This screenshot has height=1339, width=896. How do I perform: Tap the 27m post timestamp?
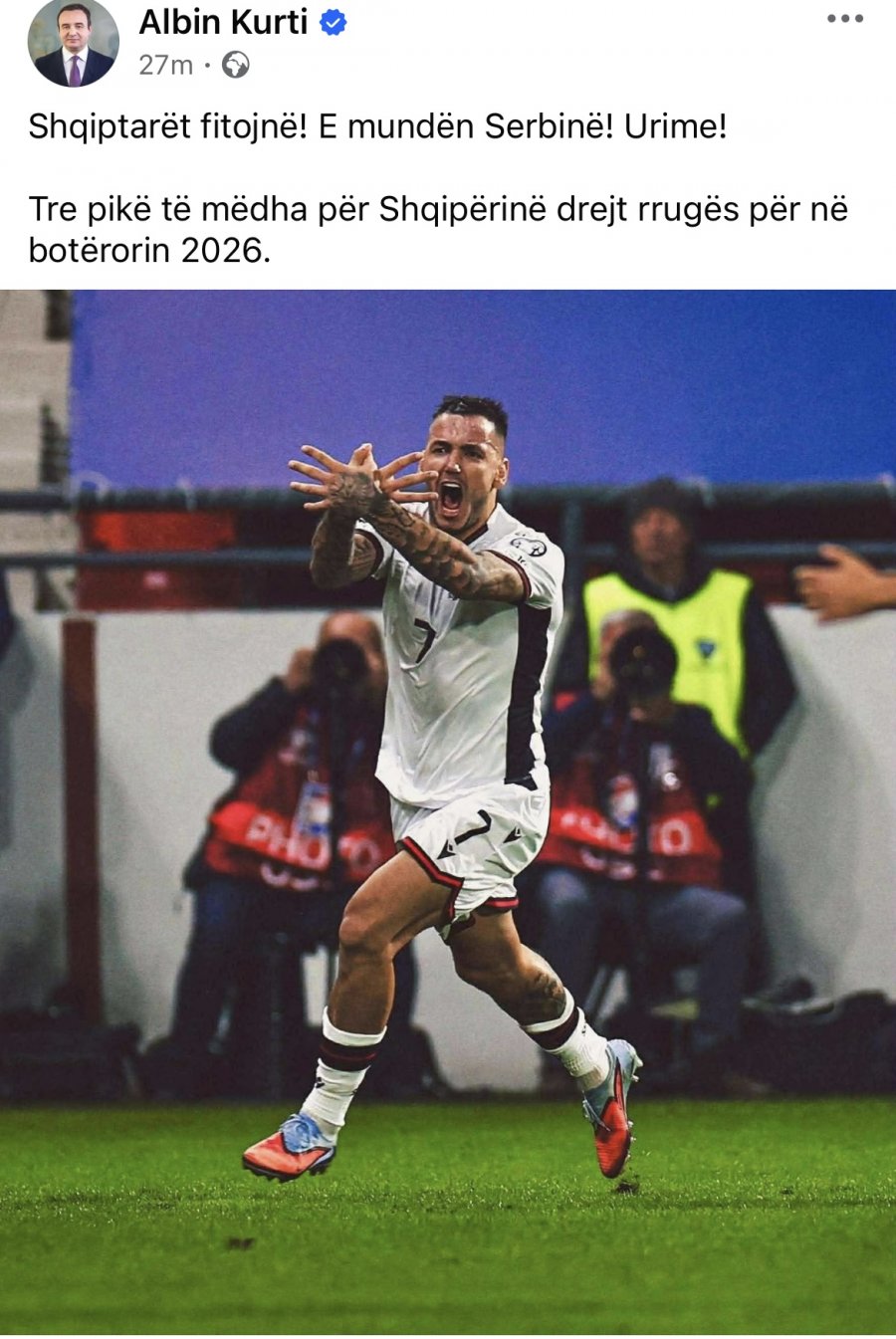[x=165, y=66]
